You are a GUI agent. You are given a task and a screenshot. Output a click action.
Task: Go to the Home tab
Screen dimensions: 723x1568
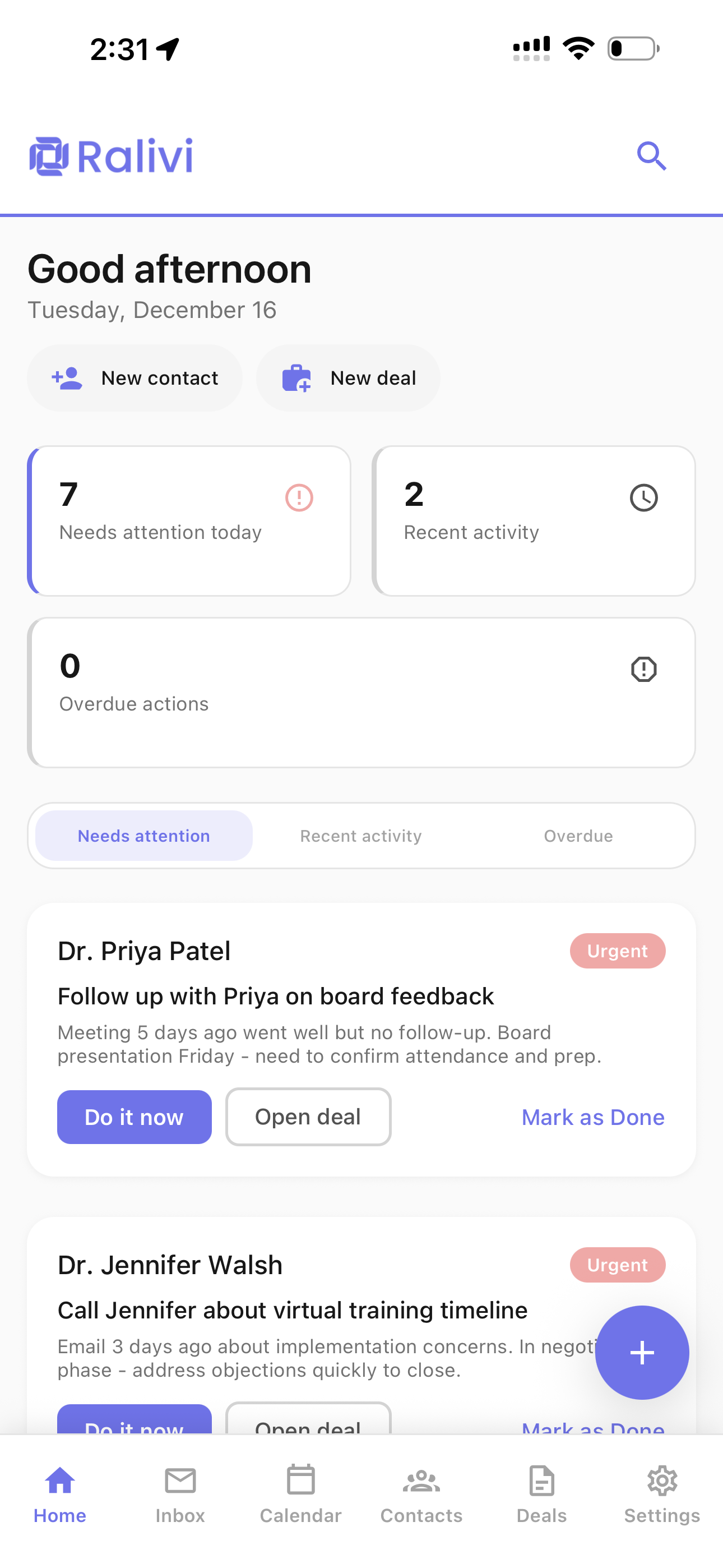pos(59,1495)
